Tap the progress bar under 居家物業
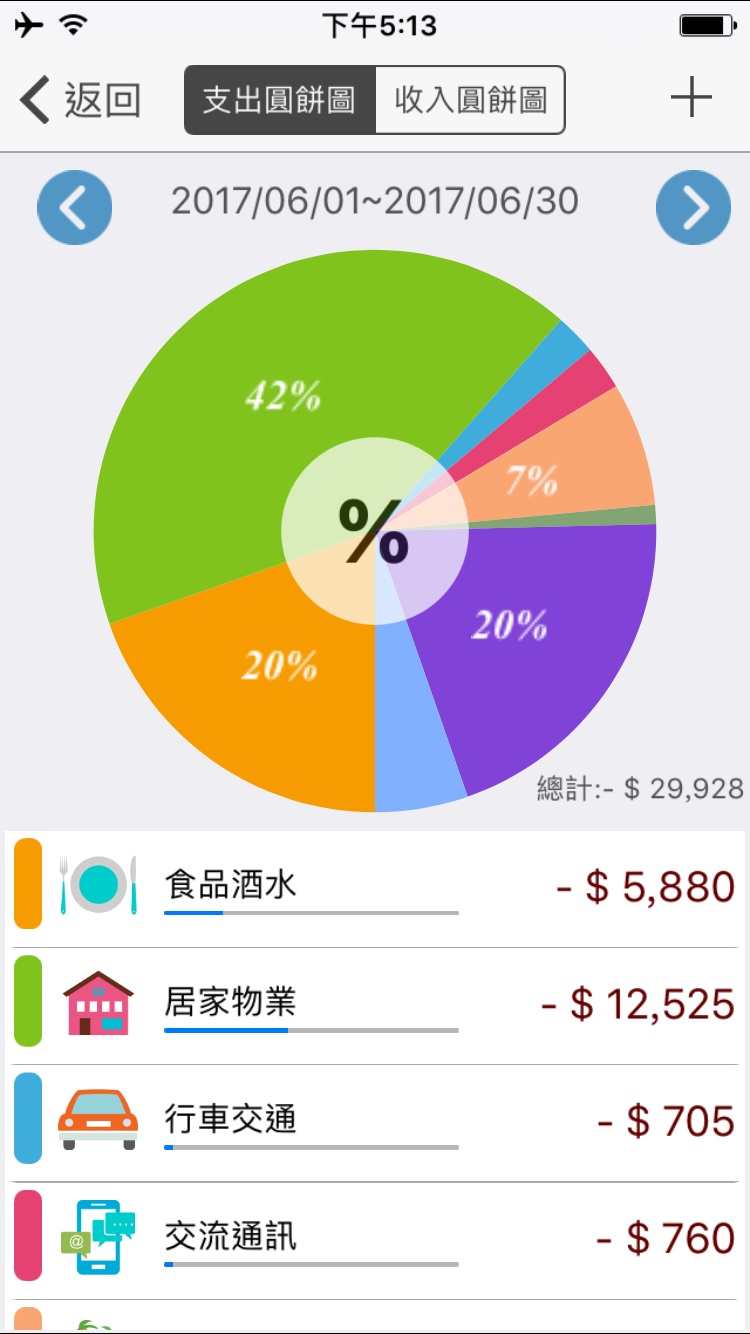Viewport: 750px width, 1334px height. tap(310, 1034)
